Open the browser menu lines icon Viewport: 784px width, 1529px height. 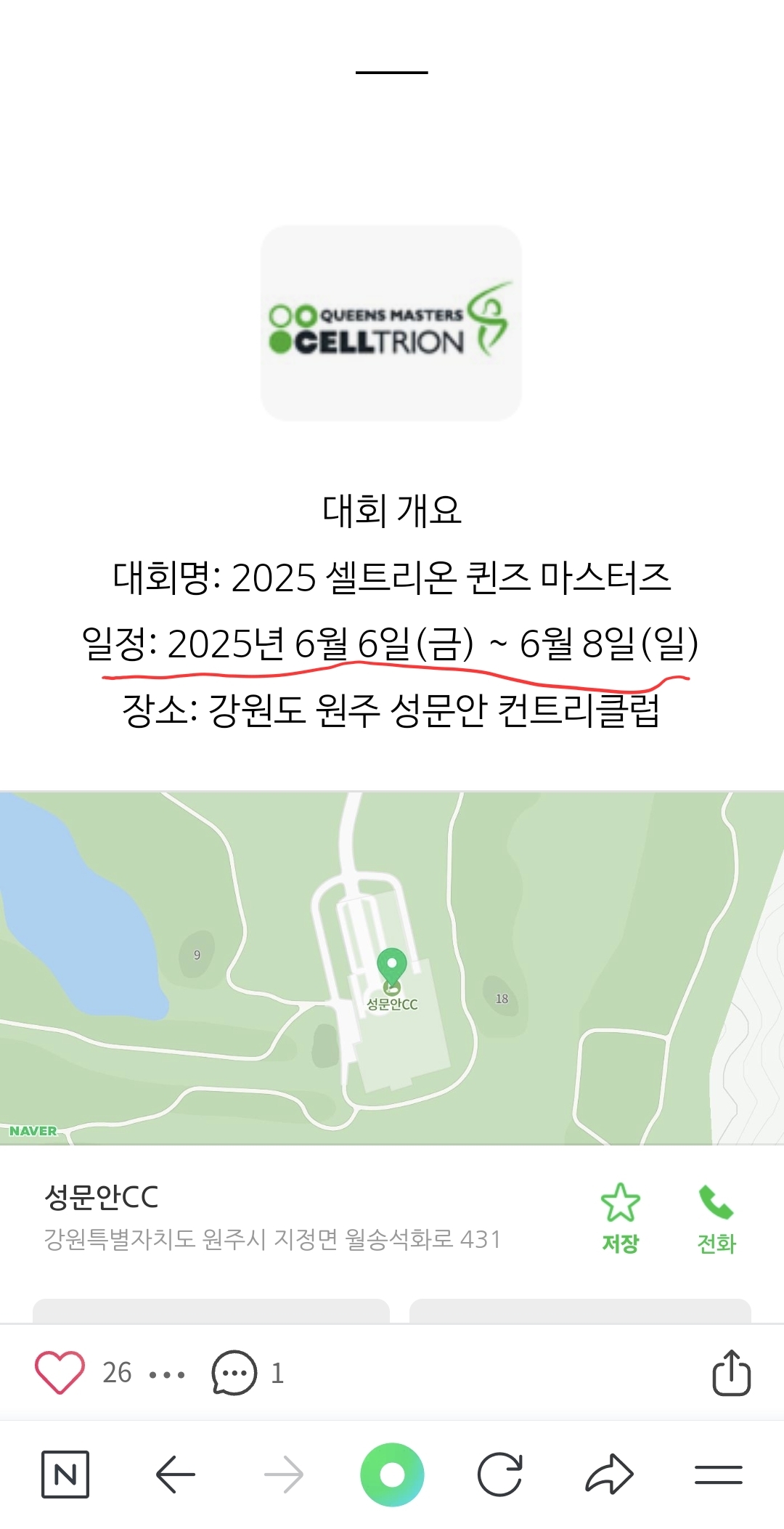coord(718,1475)
